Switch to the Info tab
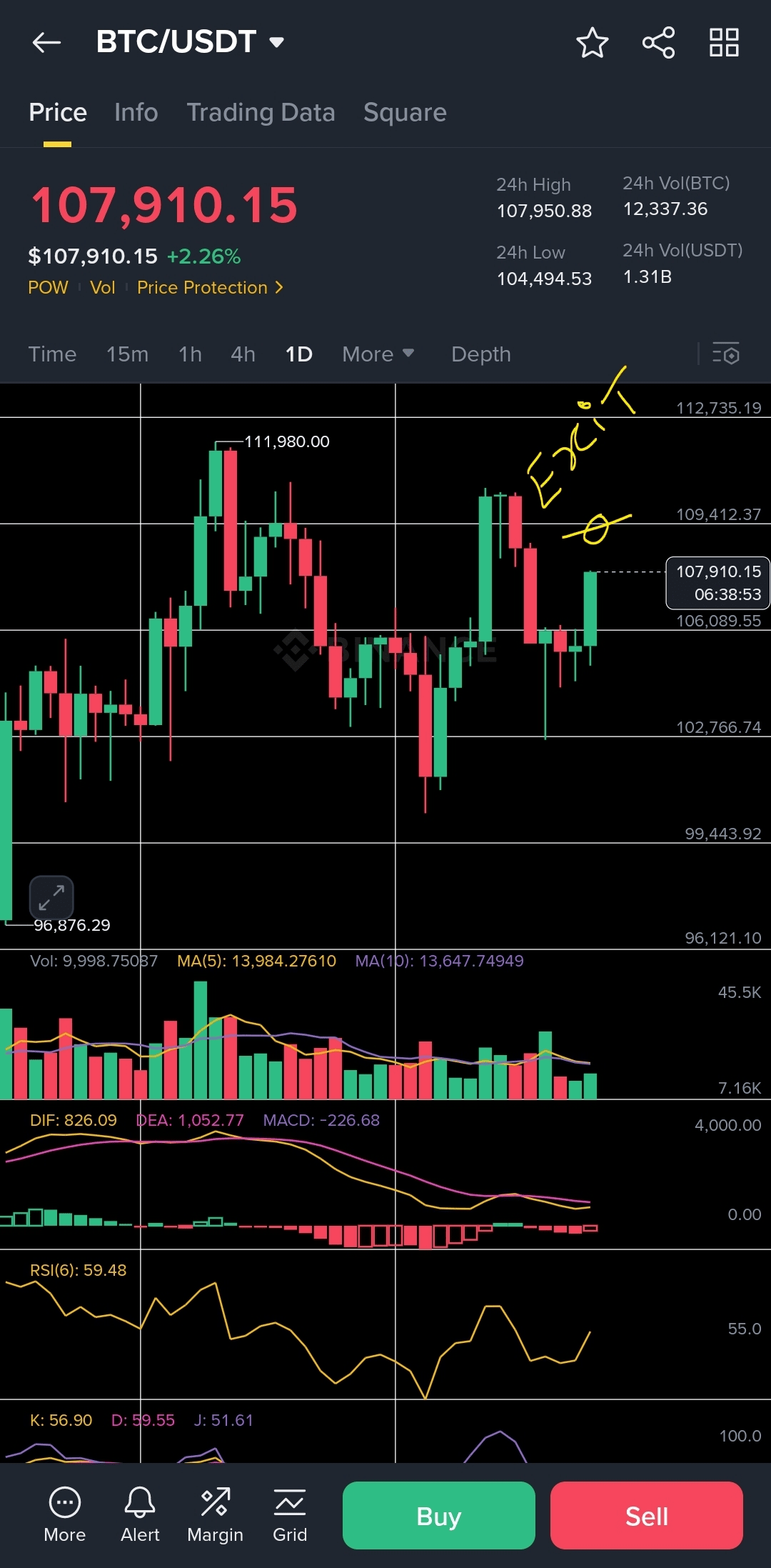 pos(136,112)
